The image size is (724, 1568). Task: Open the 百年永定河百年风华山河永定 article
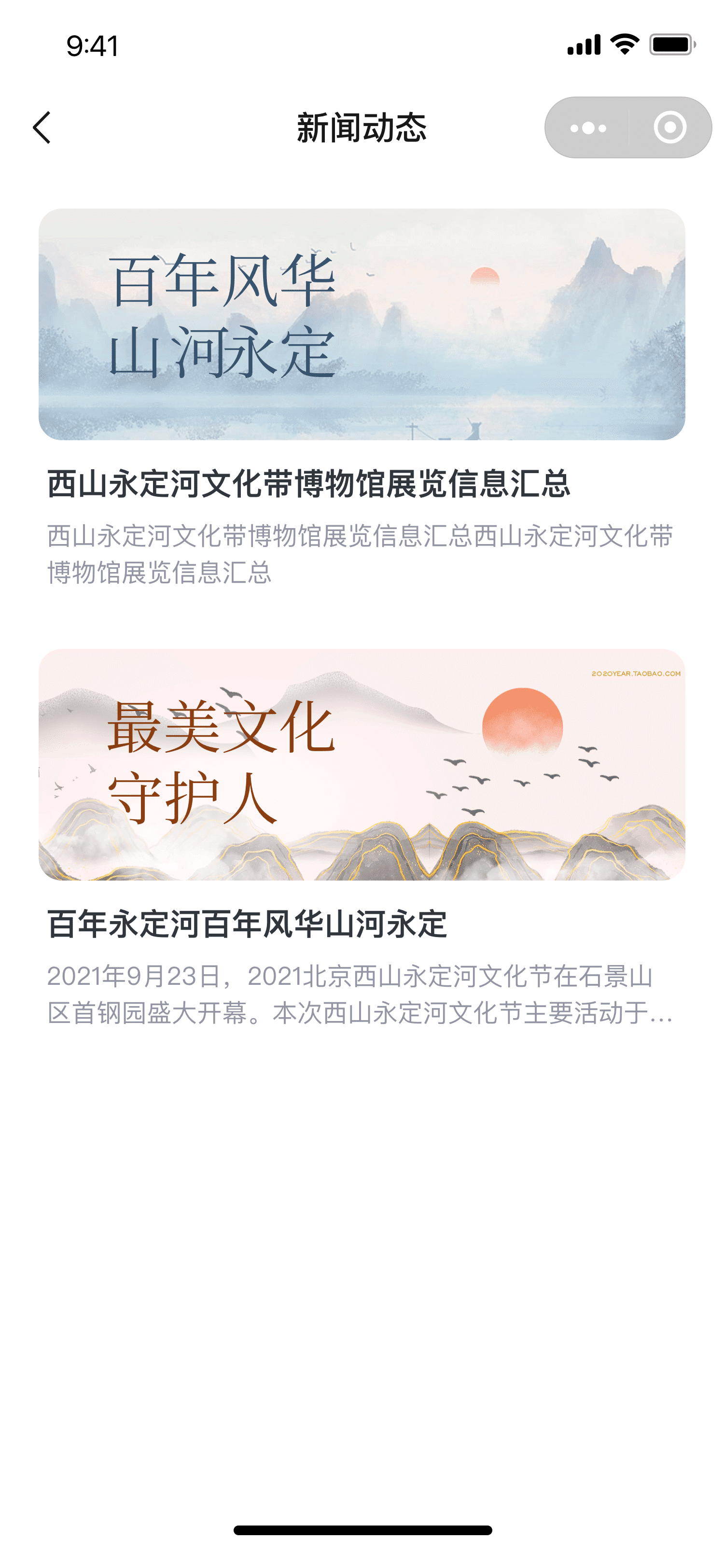pyautogui.click(x=247, y=924)
